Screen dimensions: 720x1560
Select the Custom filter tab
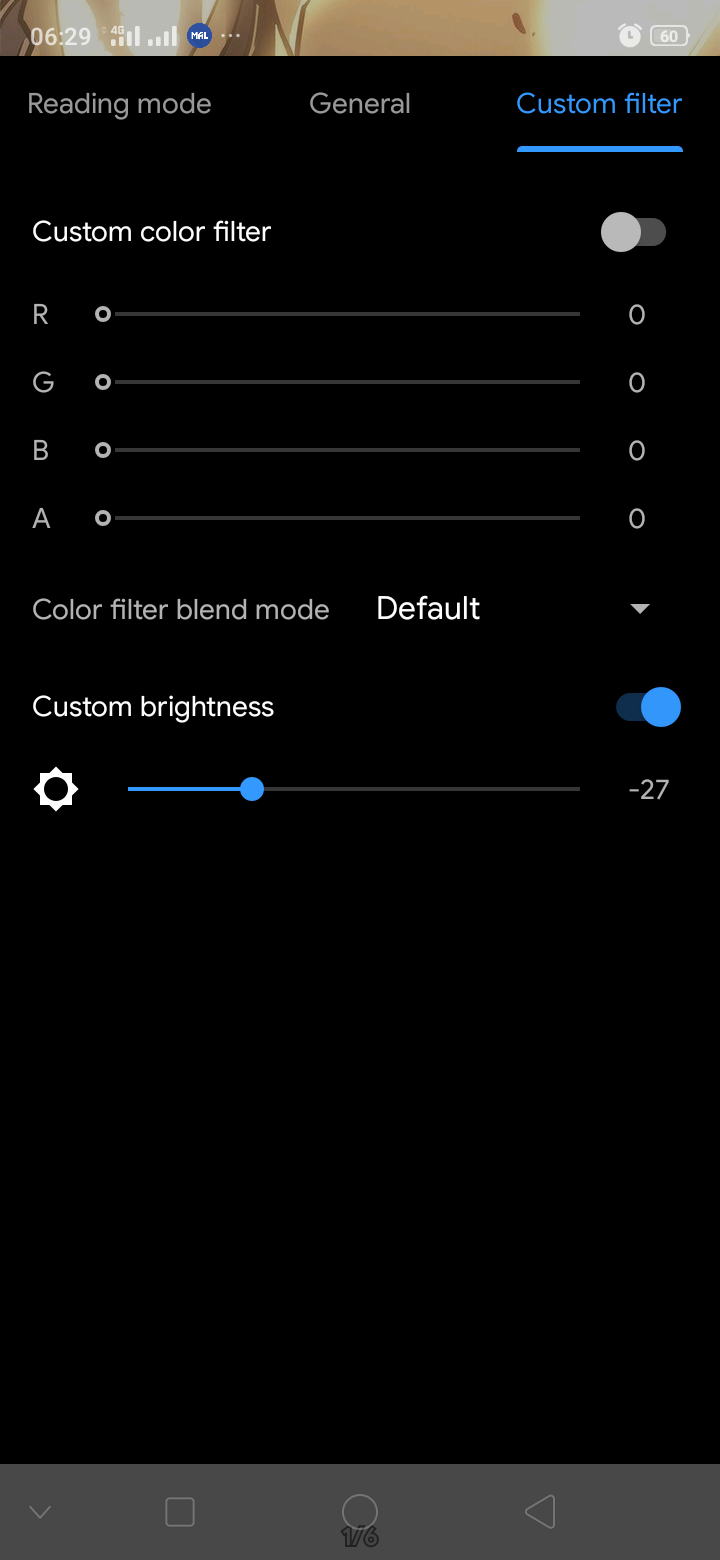click(598, 103)
